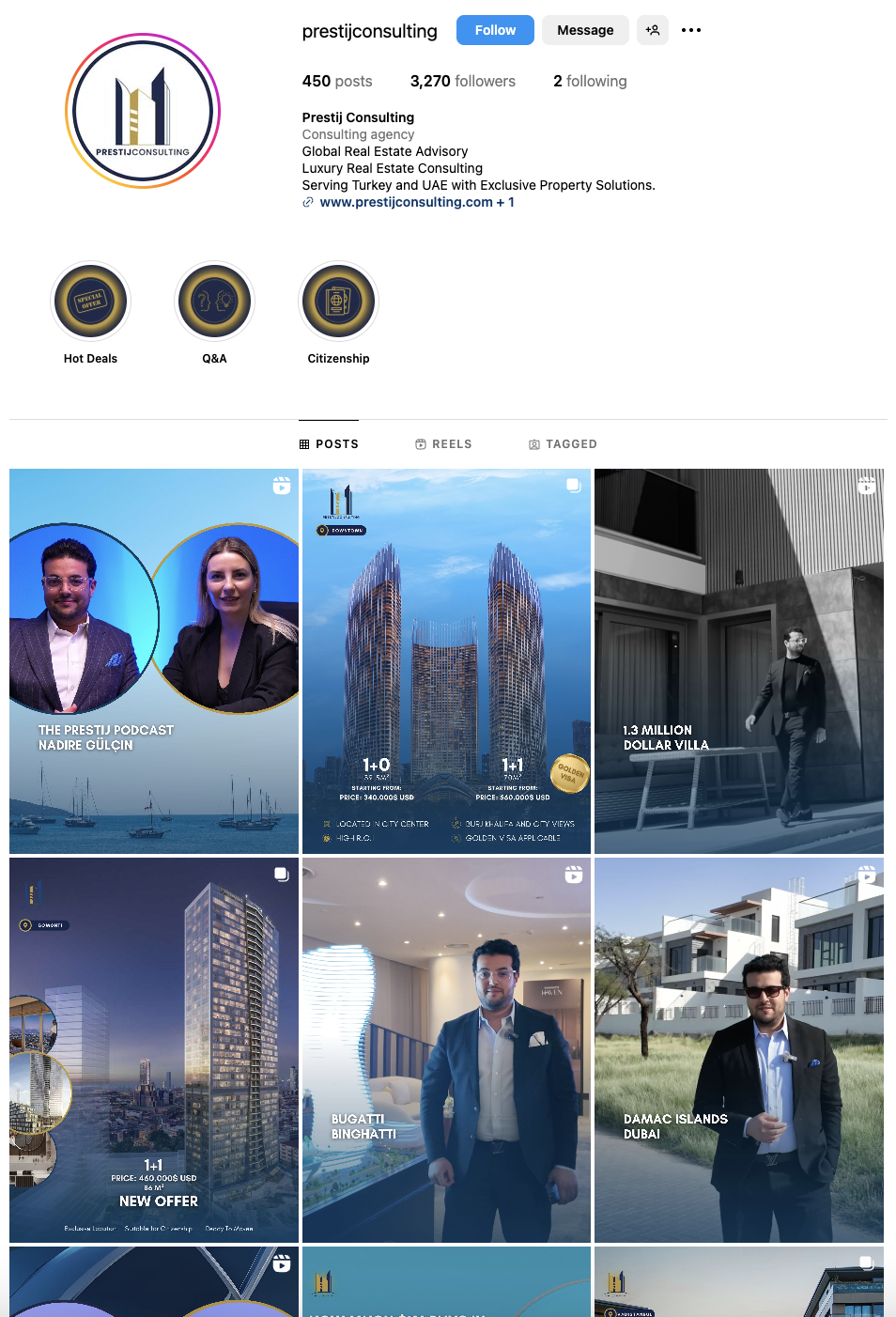
Task: Switch to the Tagged tab
Action: (563, 444)
